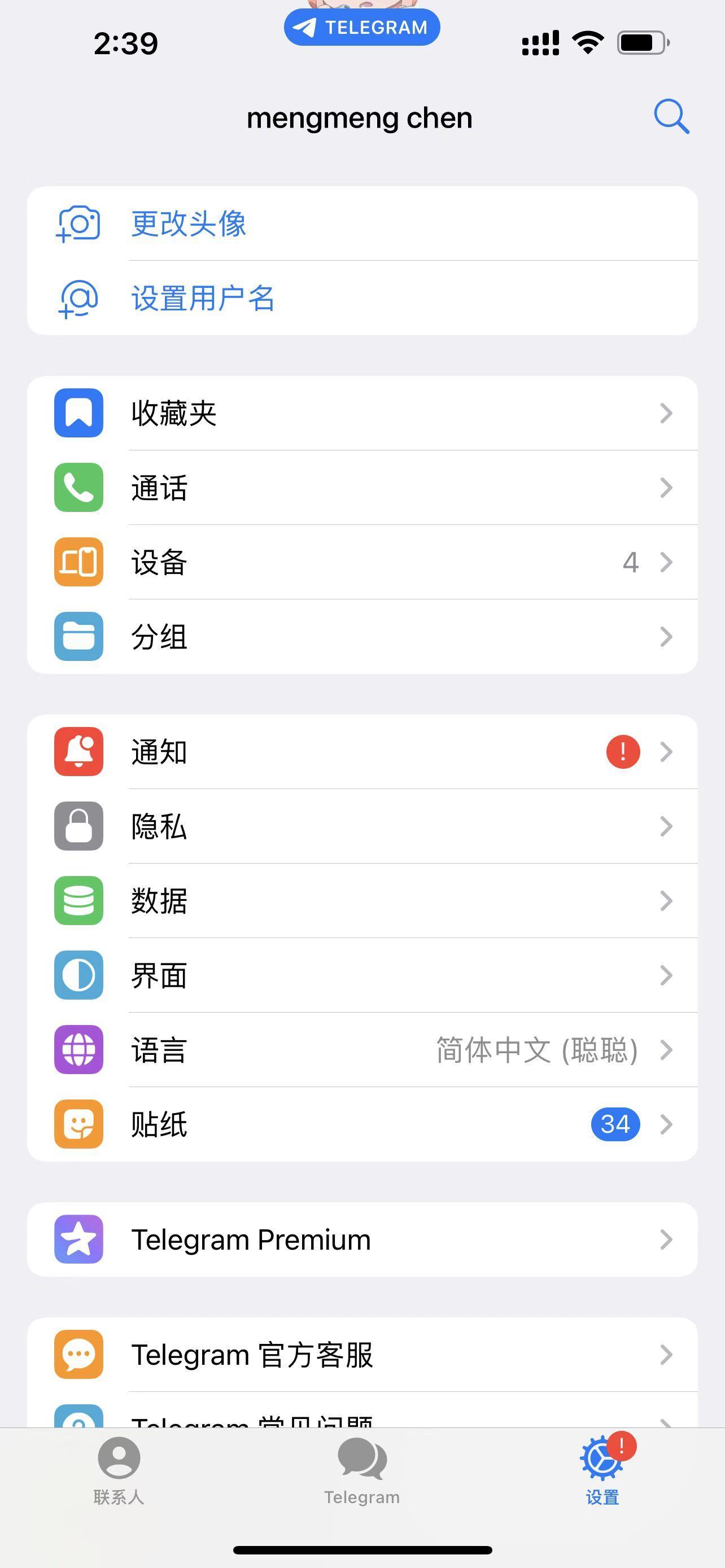Tap the TELEGRAM pill in status bar

(362, 28)
